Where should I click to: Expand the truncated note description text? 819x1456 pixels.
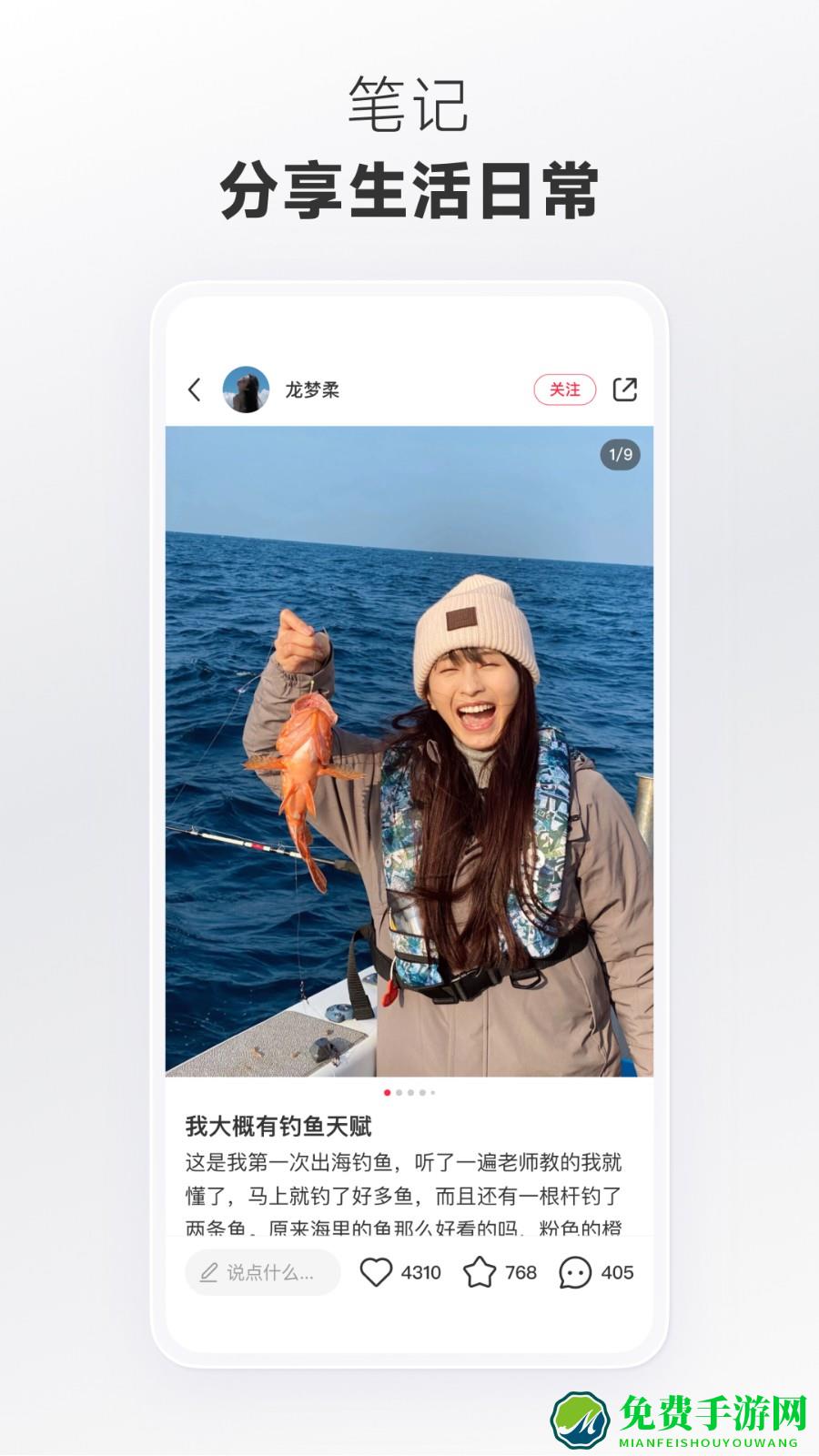[409, 1192]
